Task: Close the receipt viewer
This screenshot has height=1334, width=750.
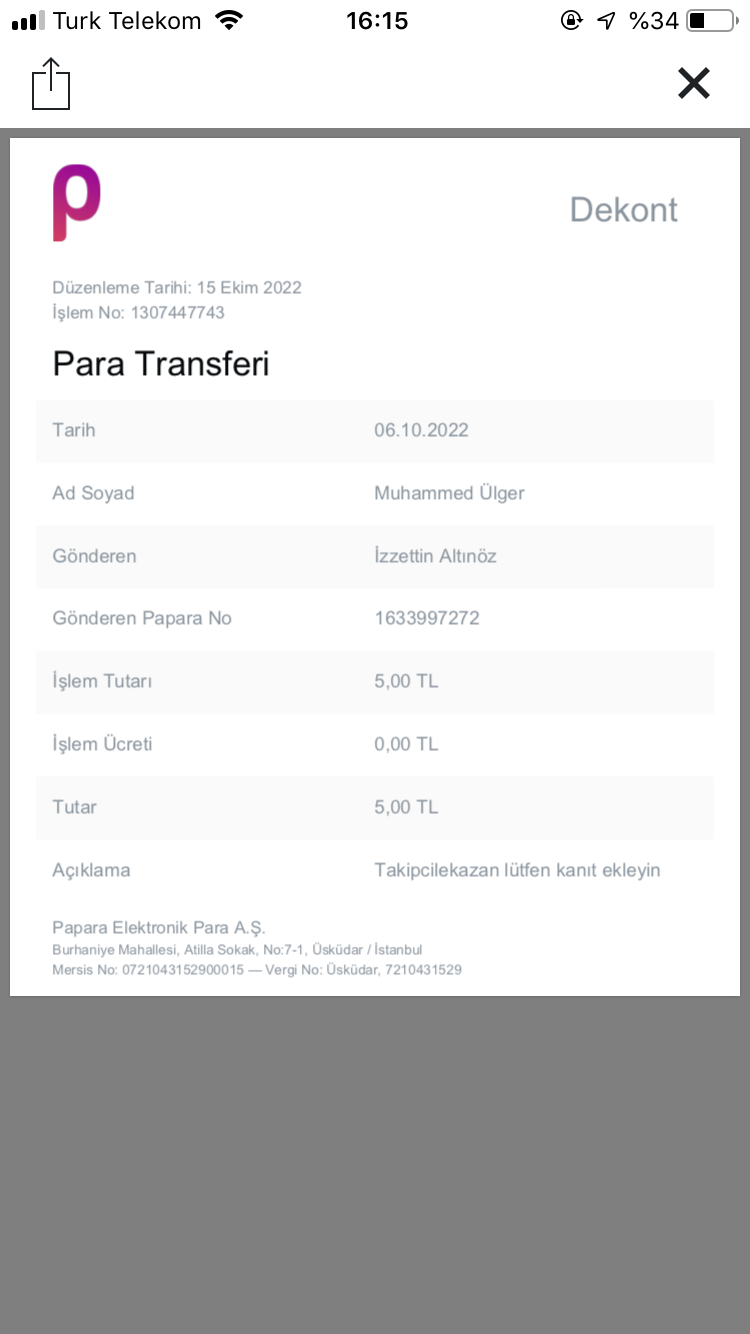Action: [693, 84]
